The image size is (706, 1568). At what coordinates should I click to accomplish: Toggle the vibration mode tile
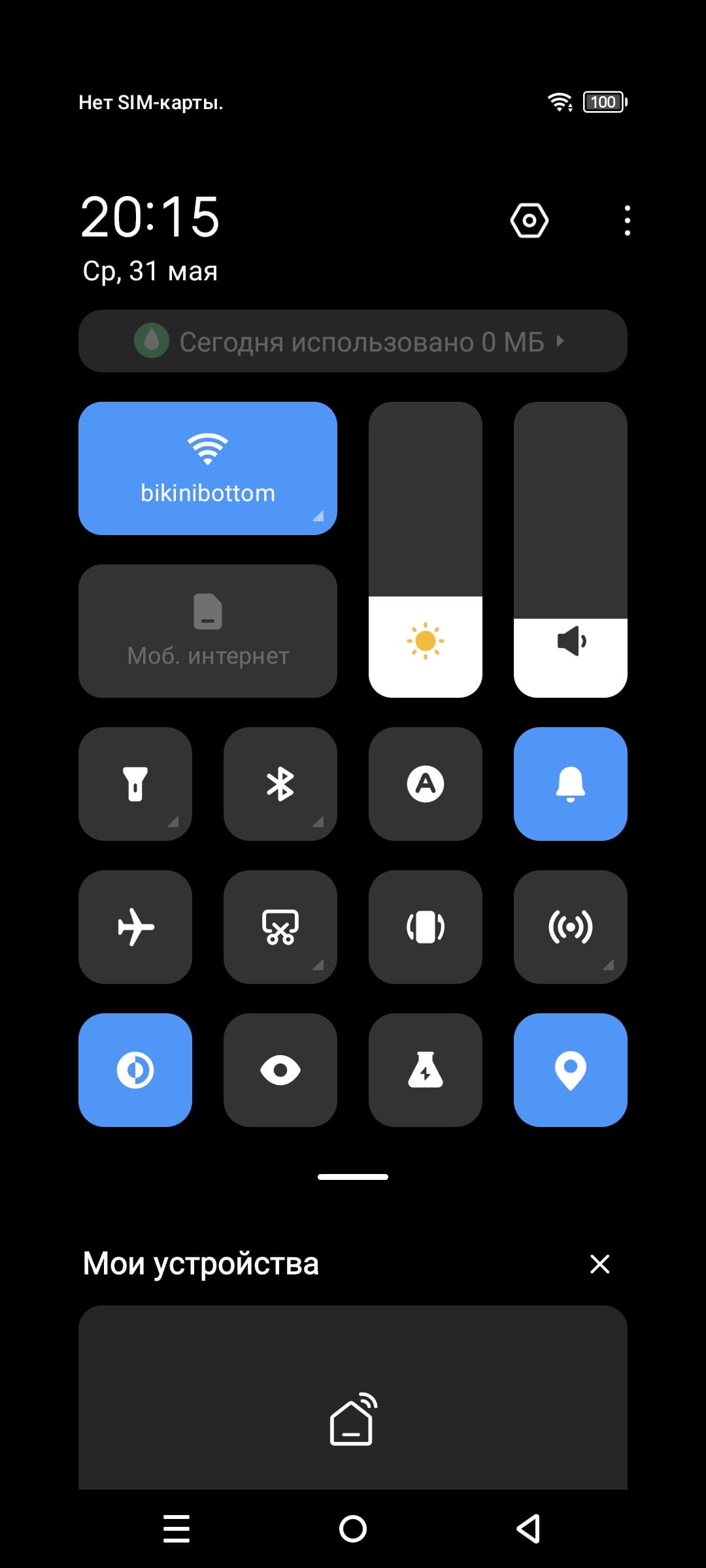pos(426,927)
